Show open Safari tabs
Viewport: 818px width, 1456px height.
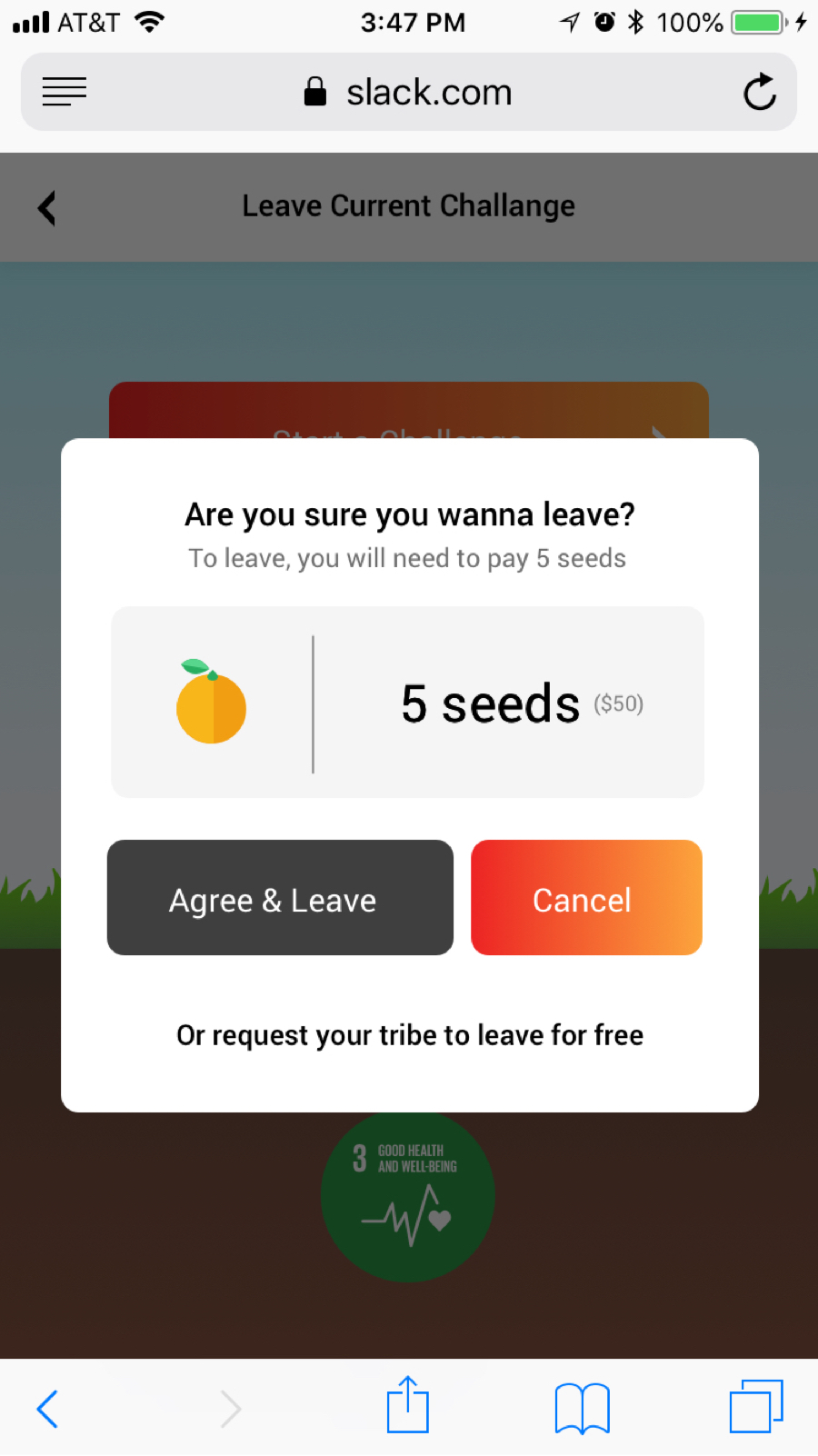[x=755, y=1407]
